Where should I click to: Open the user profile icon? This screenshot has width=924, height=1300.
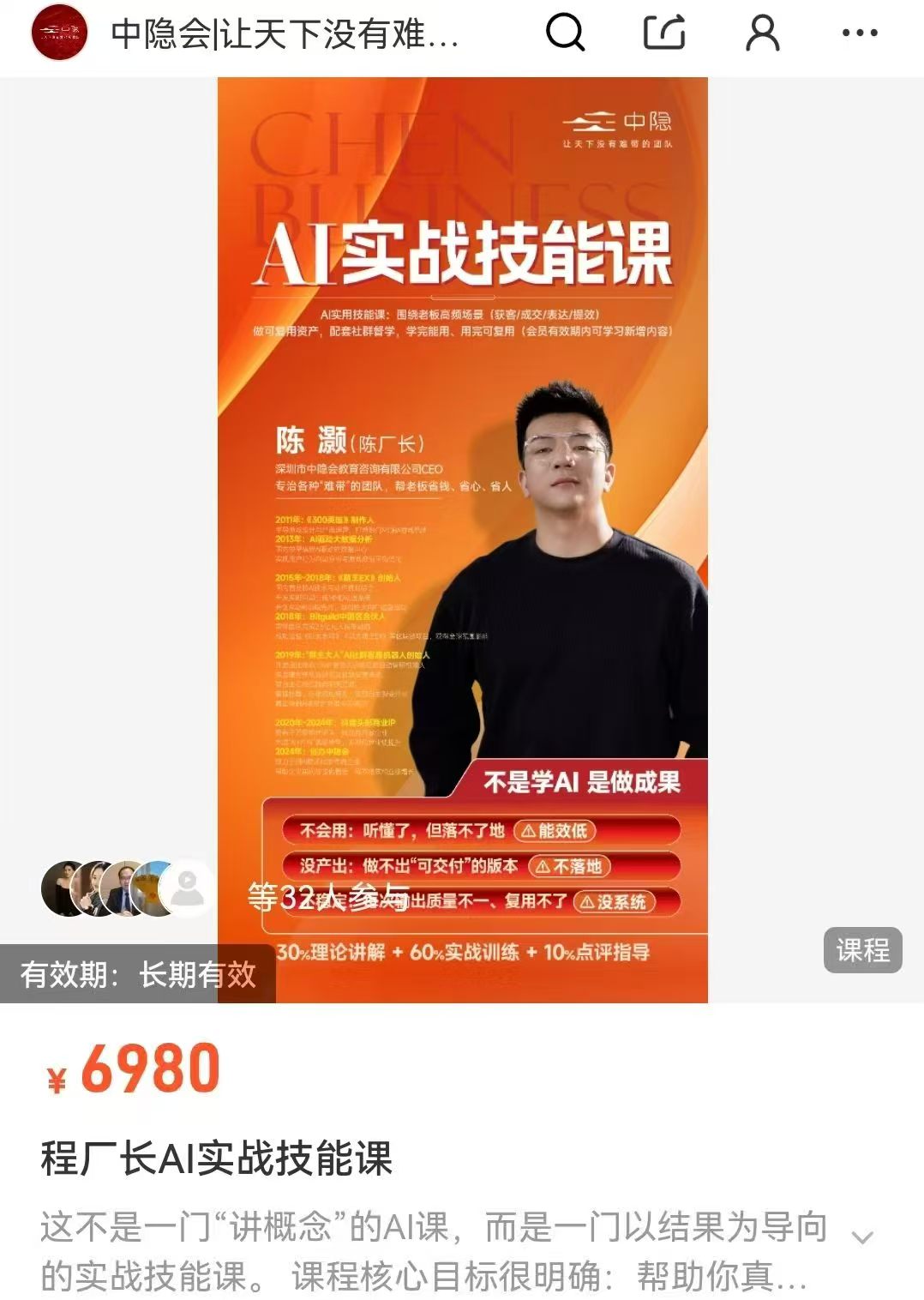762,33
